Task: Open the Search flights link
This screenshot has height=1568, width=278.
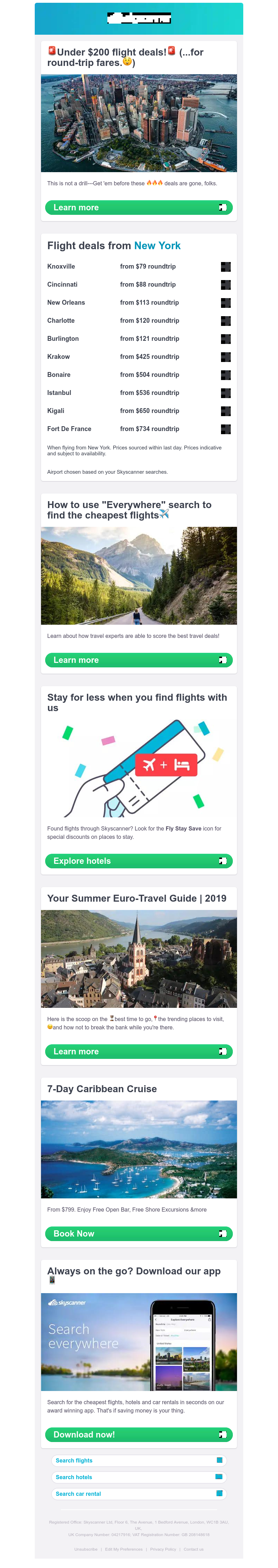Action: [138, 1461]
